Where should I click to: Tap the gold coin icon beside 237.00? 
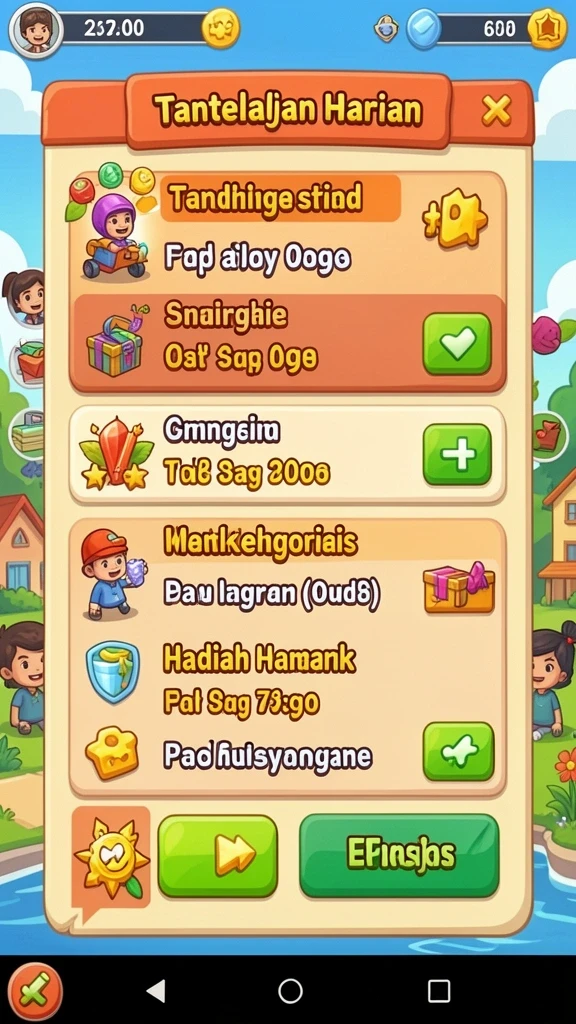(x=220, y=29)
